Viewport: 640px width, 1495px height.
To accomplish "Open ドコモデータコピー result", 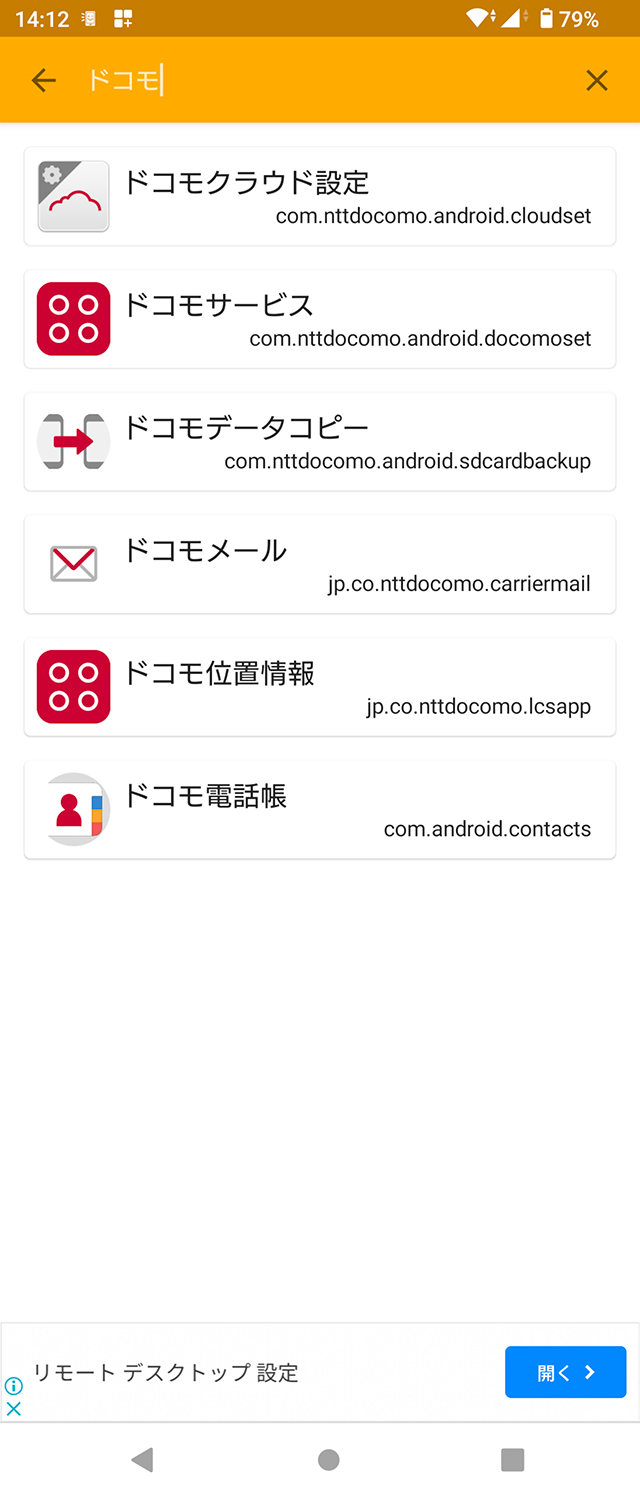I will point(320,442).
